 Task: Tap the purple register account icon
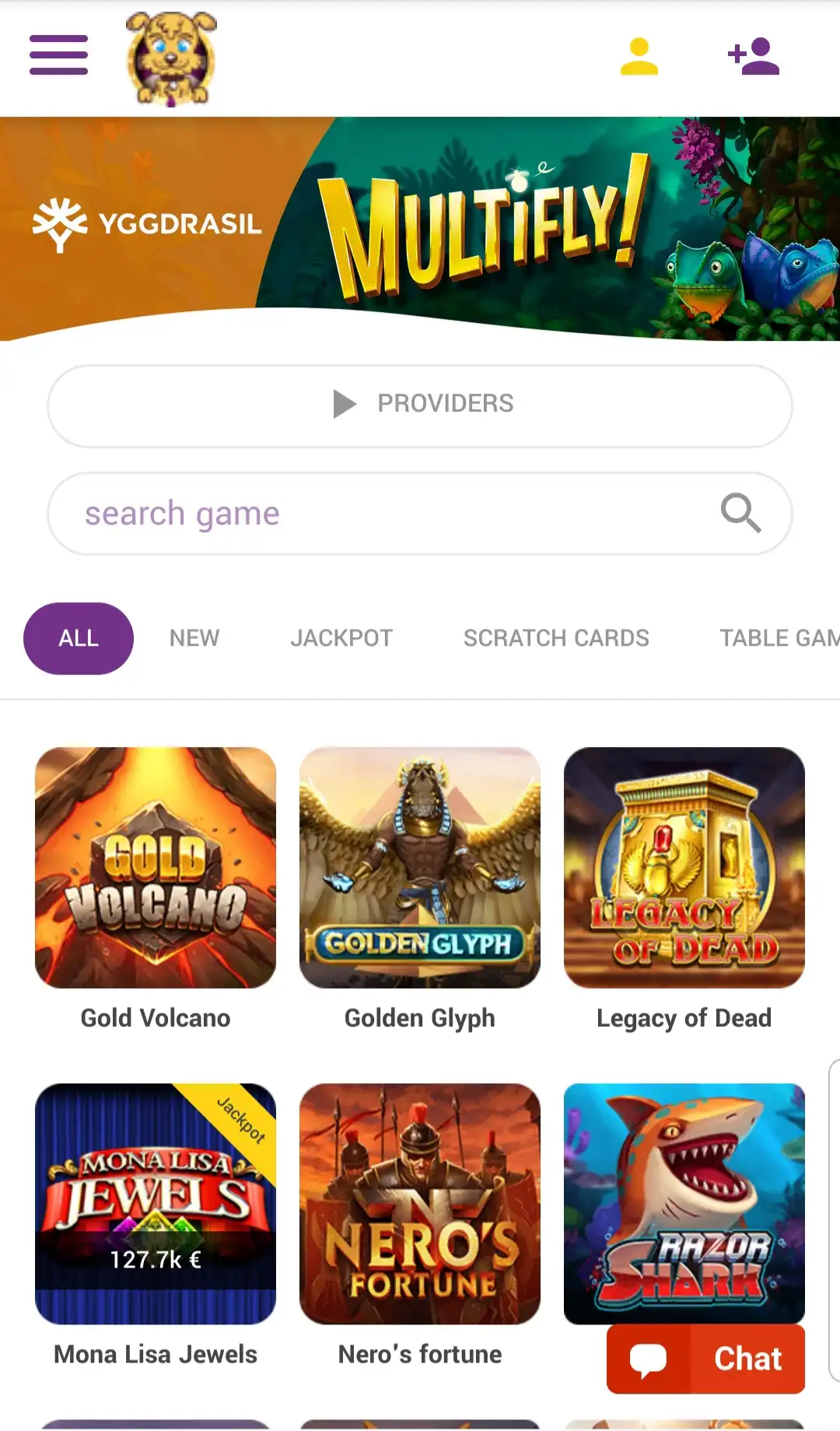[x=753, y=57]
